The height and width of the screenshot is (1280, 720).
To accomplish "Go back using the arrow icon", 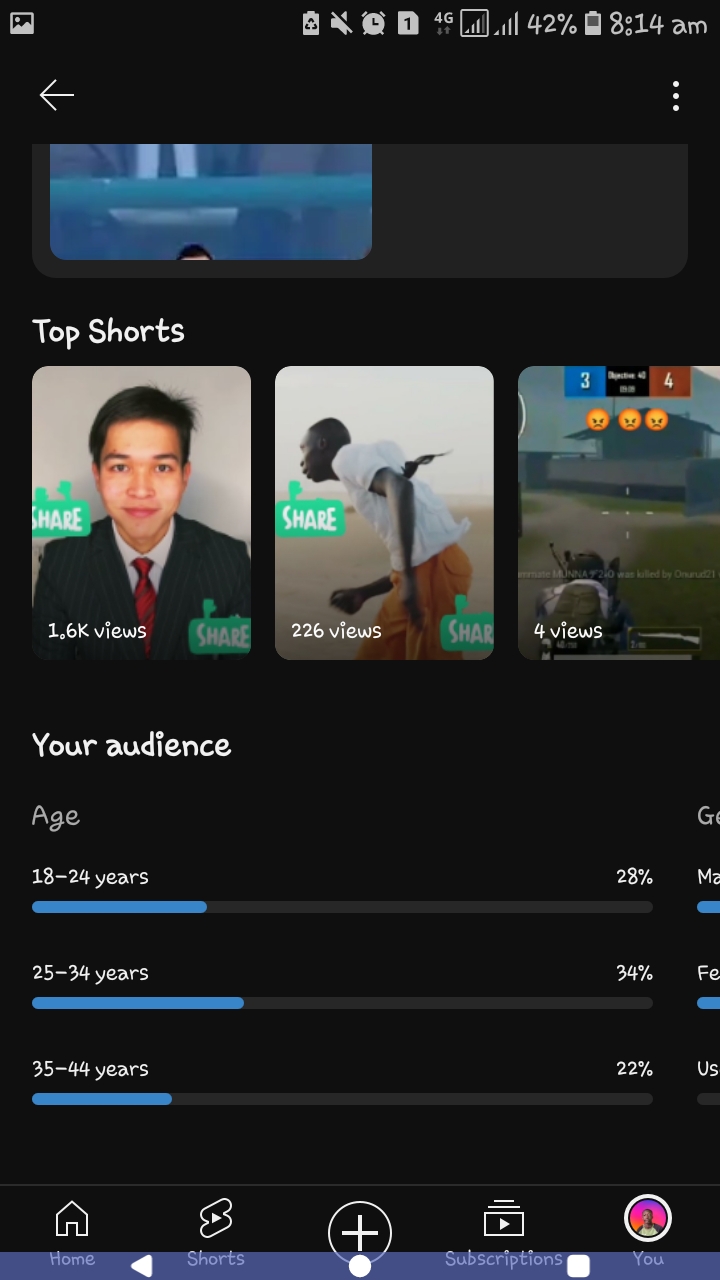I will coord(57,95).
